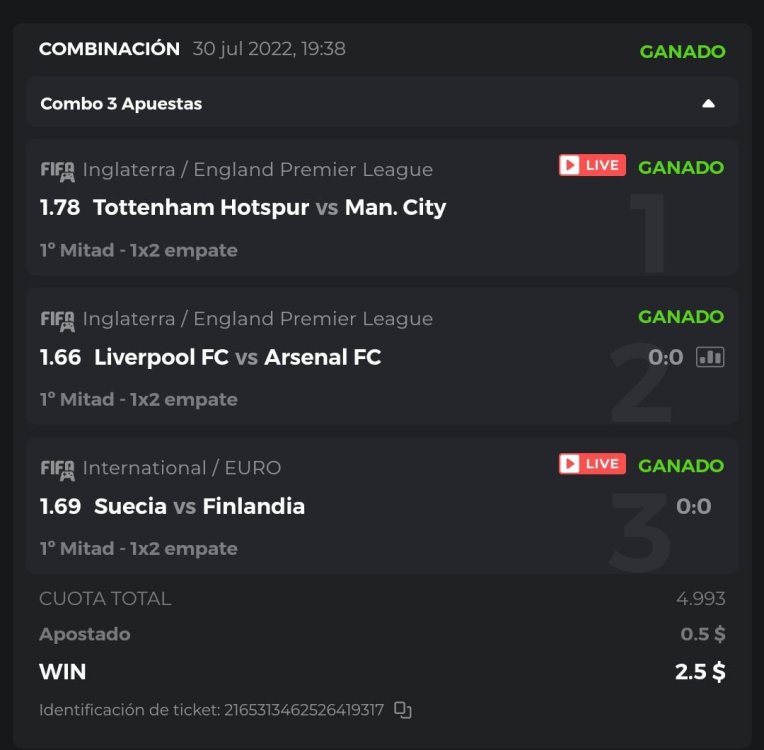Screen dimensions: 764x750
Task: Collapse the Combo 3 Apuestas section
Action: pyautogui.click(x=708, y=103)
